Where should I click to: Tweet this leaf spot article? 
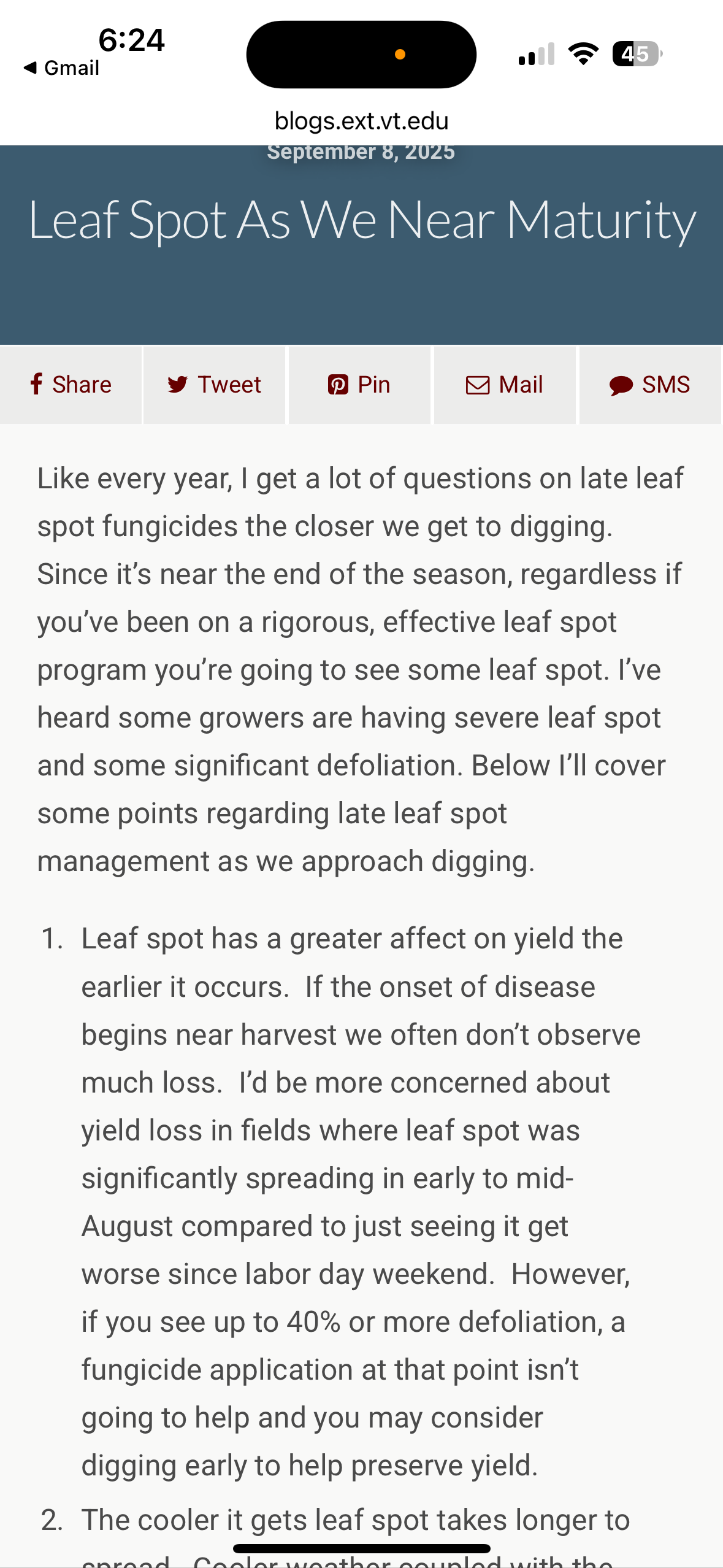coord(215,385)
